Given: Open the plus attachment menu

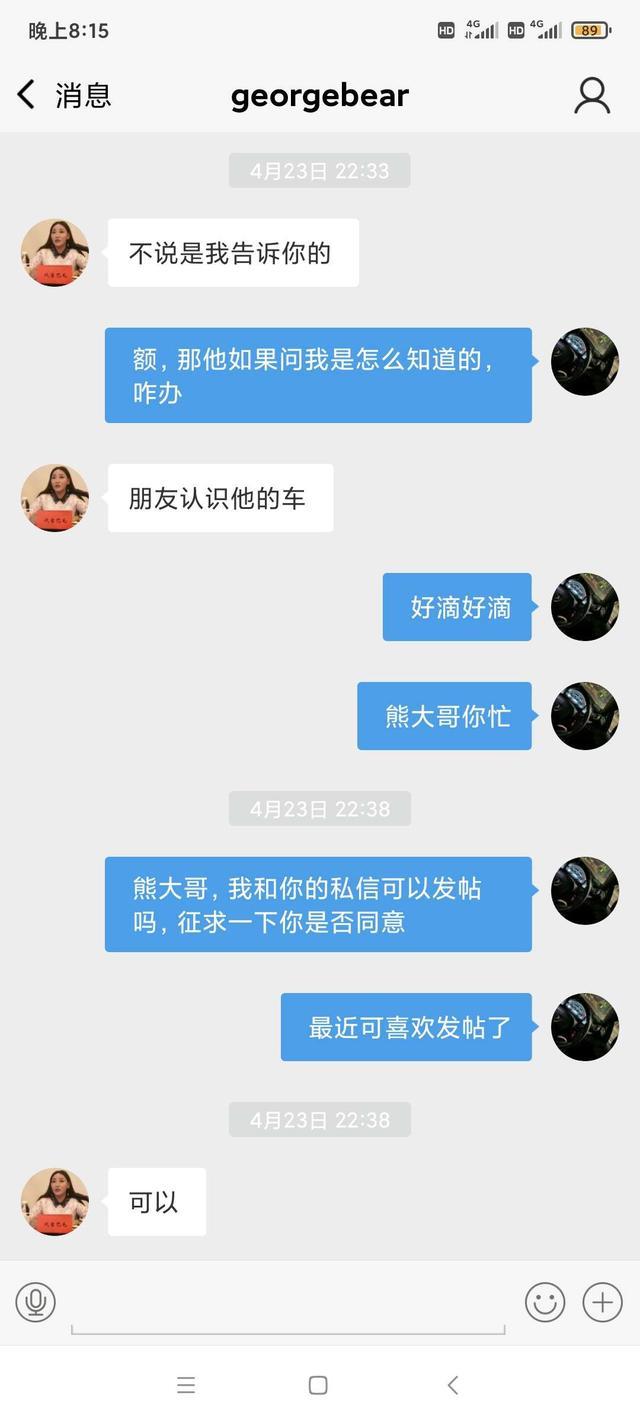Looking at the screenshot, I should click(x=603, y=1302).
